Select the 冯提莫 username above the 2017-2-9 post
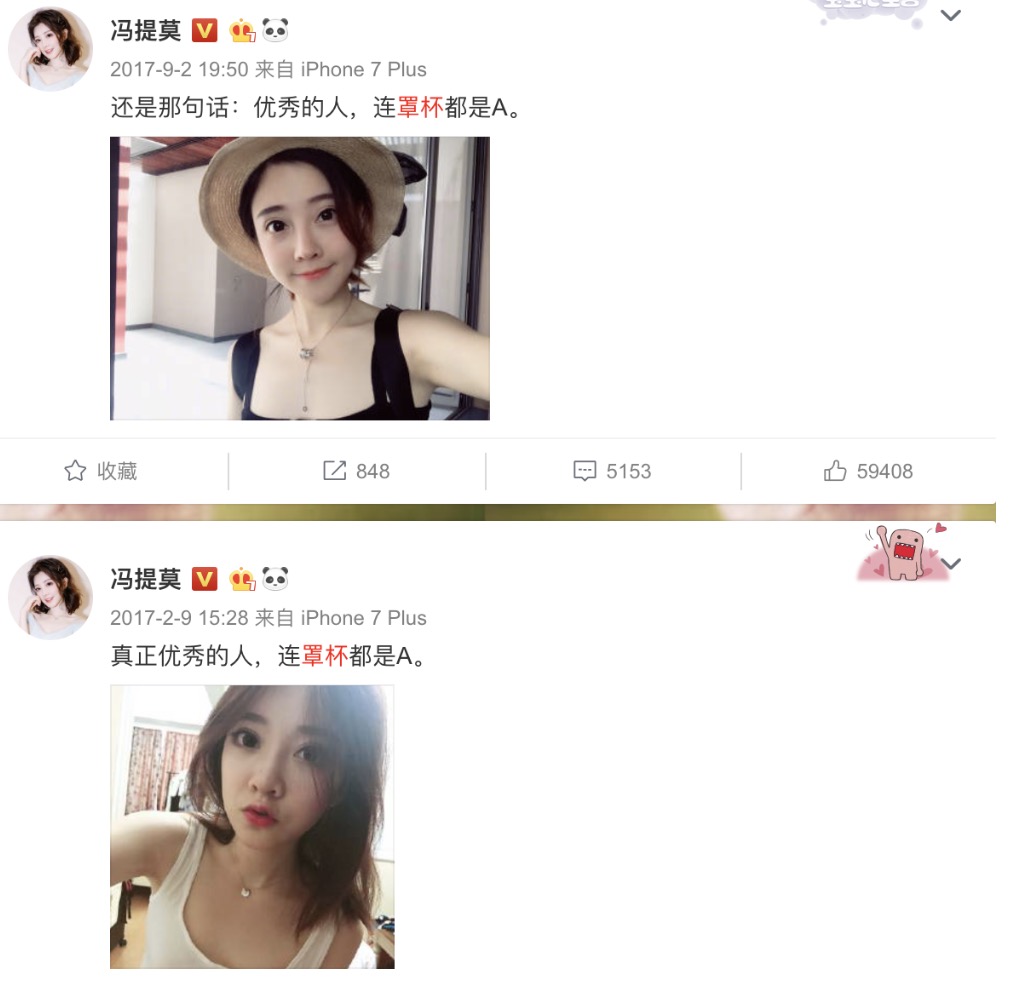Image resolution: width=1012 pixels, height=984 pixels. tap(145, 579)
